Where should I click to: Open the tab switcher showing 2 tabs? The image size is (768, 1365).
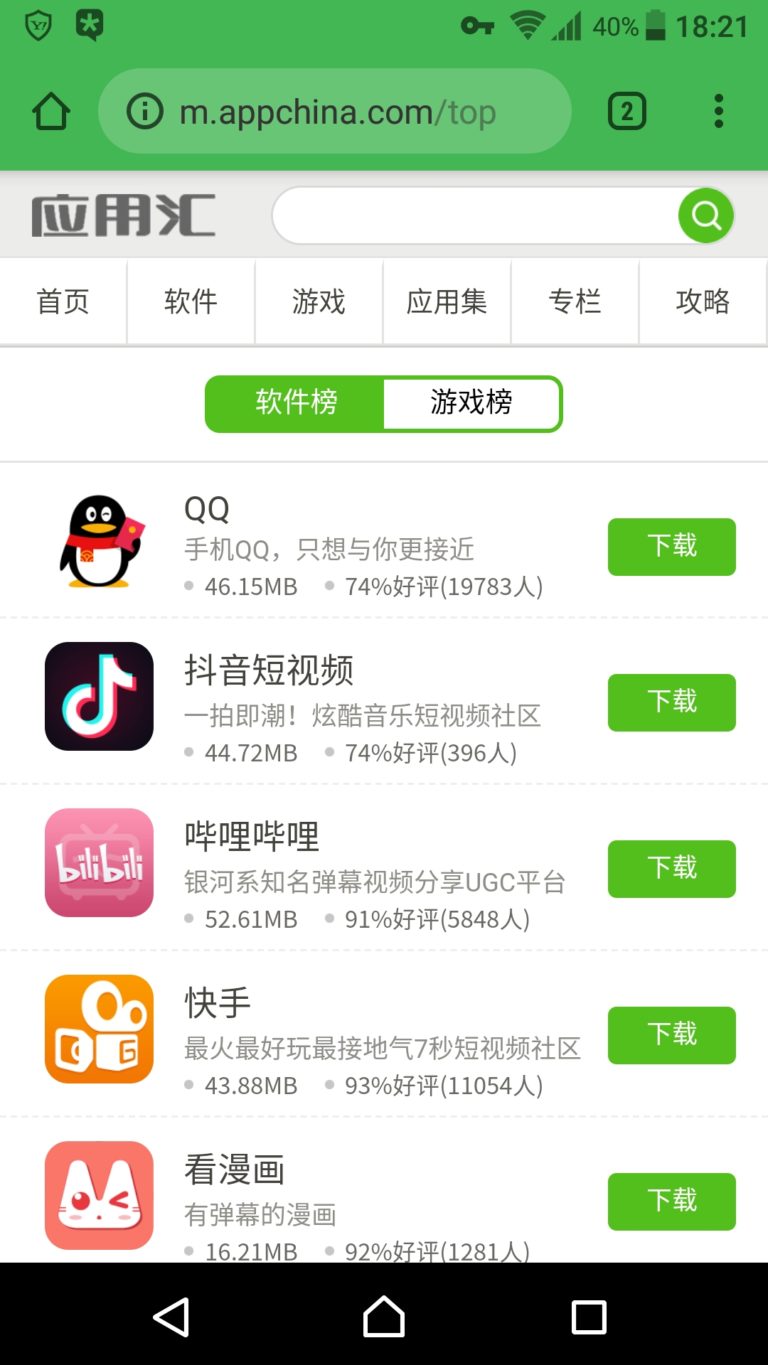click(x=626, y=111)
